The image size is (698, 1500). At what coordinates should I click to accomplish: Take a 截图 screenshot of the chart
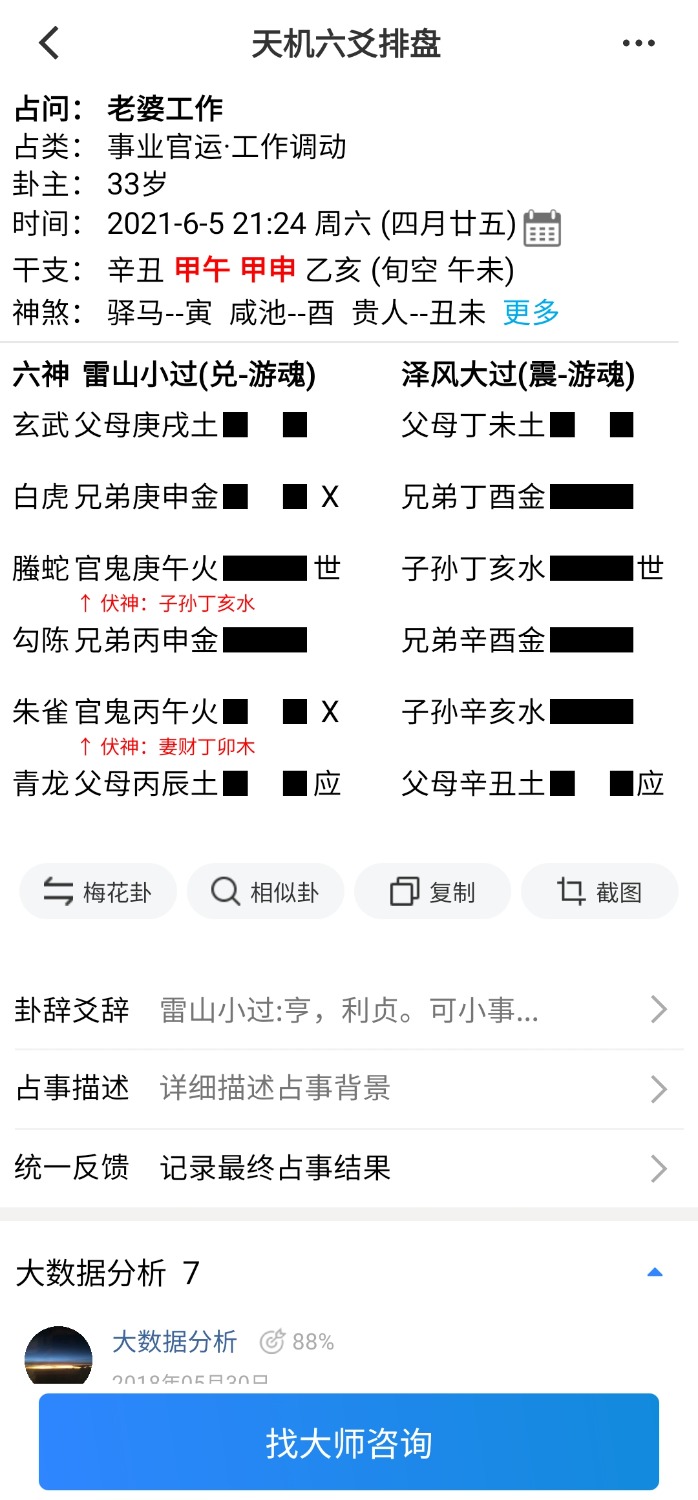599,891
